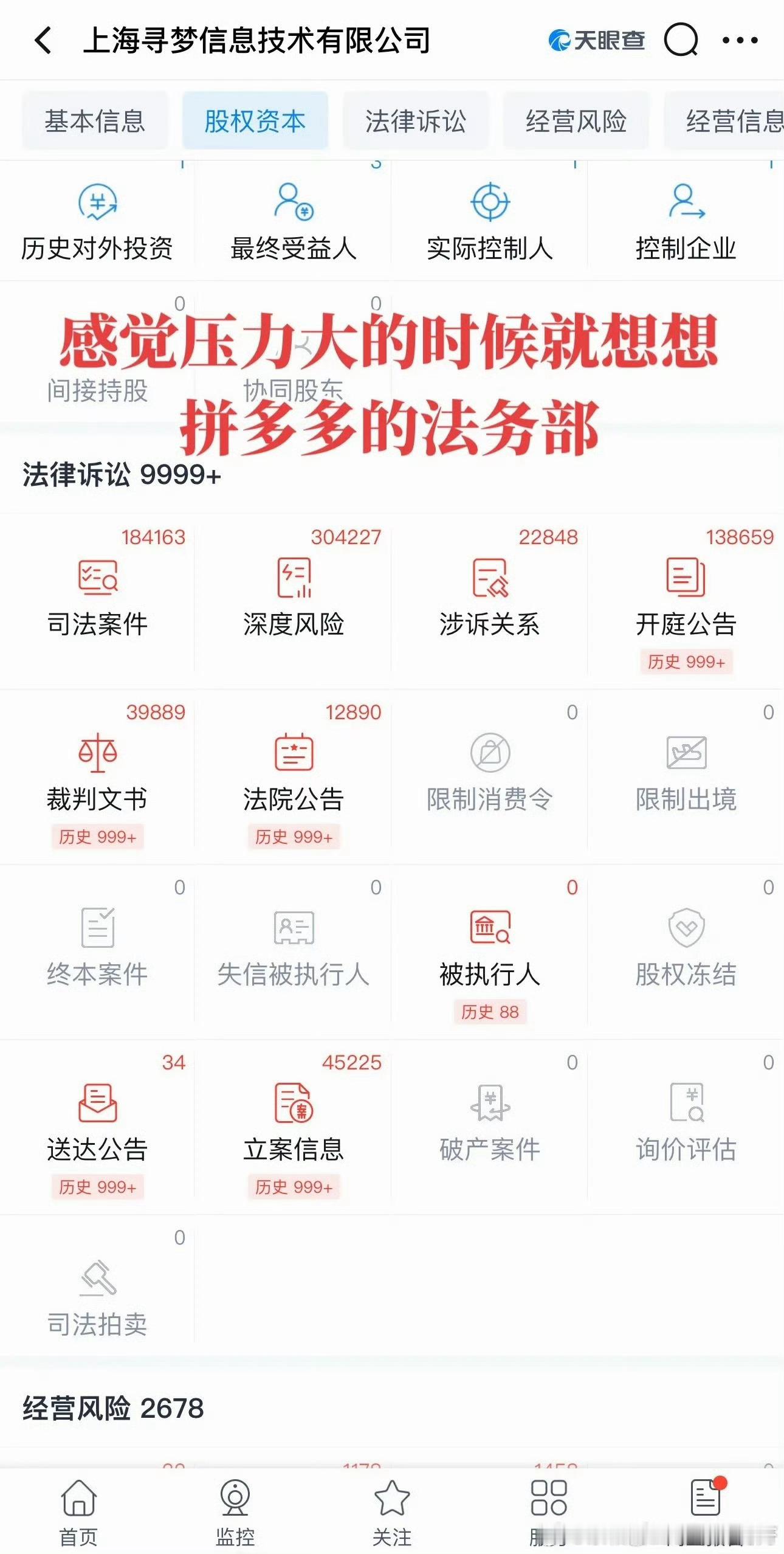Open 送达公告 delivery announcements
This screenshot has height=1554, width=784.
pos(97,1125)
